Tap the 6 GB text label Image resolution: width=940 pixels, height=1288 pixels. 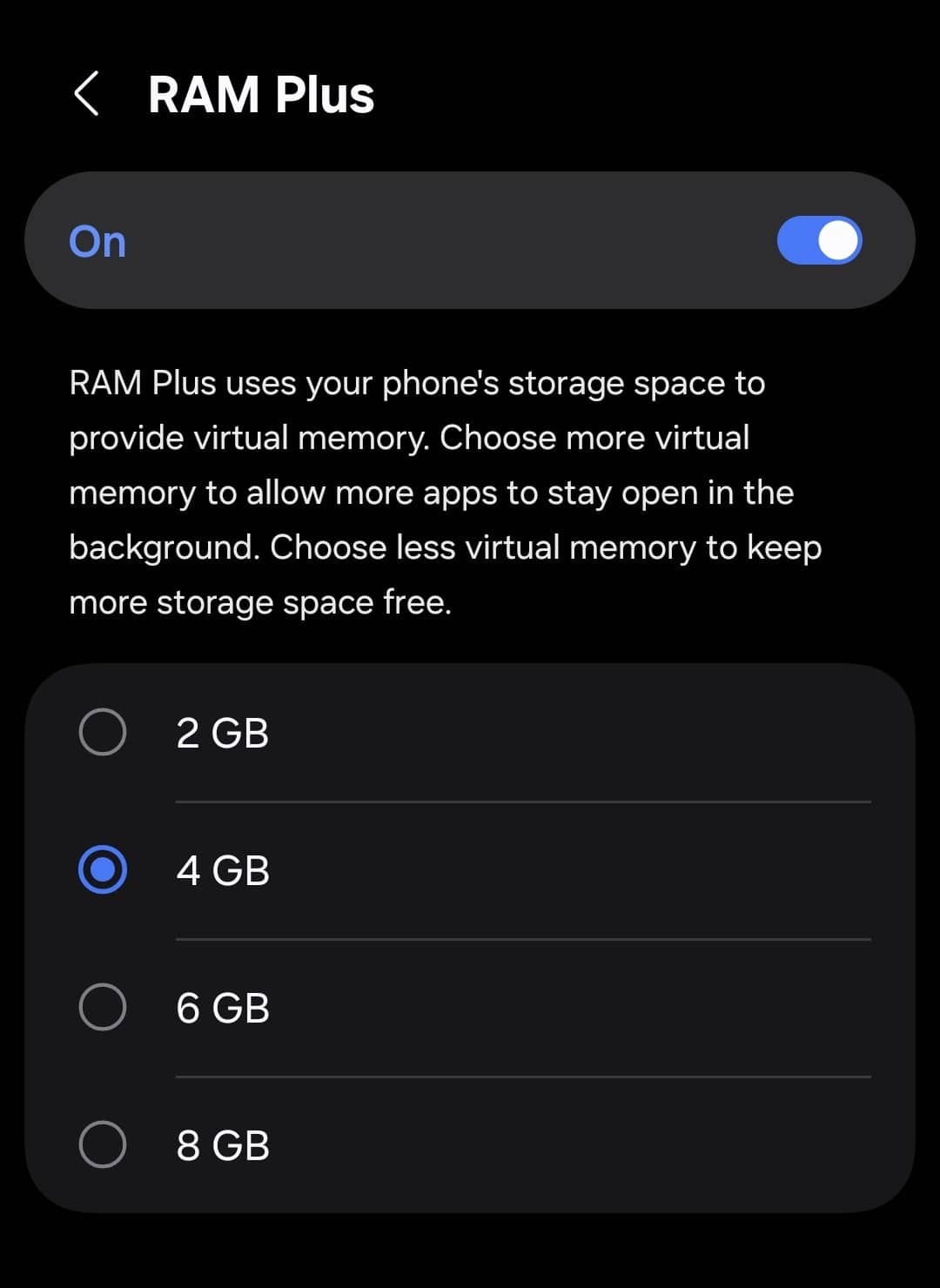(222, 1006)
